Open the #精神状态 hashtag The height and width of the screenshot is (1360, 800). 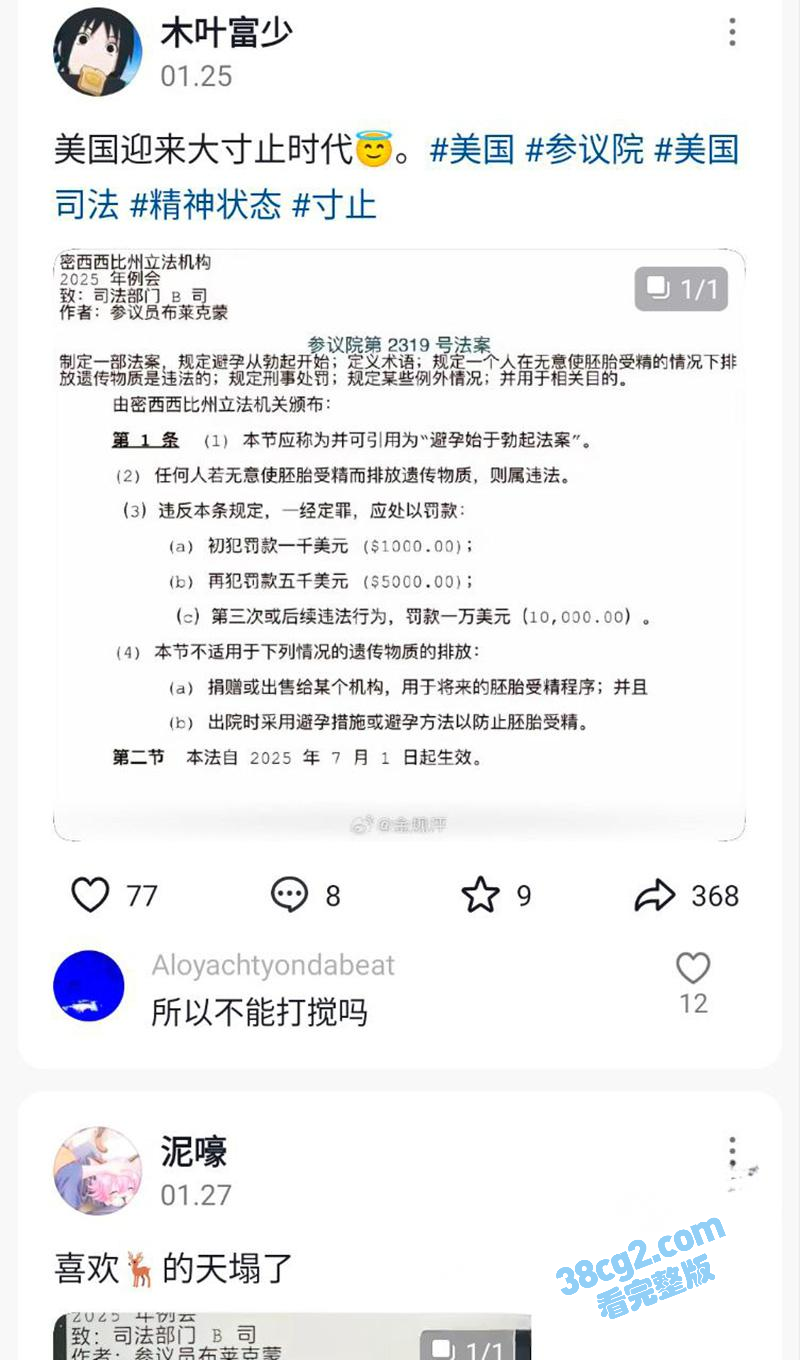pos(205,205)
